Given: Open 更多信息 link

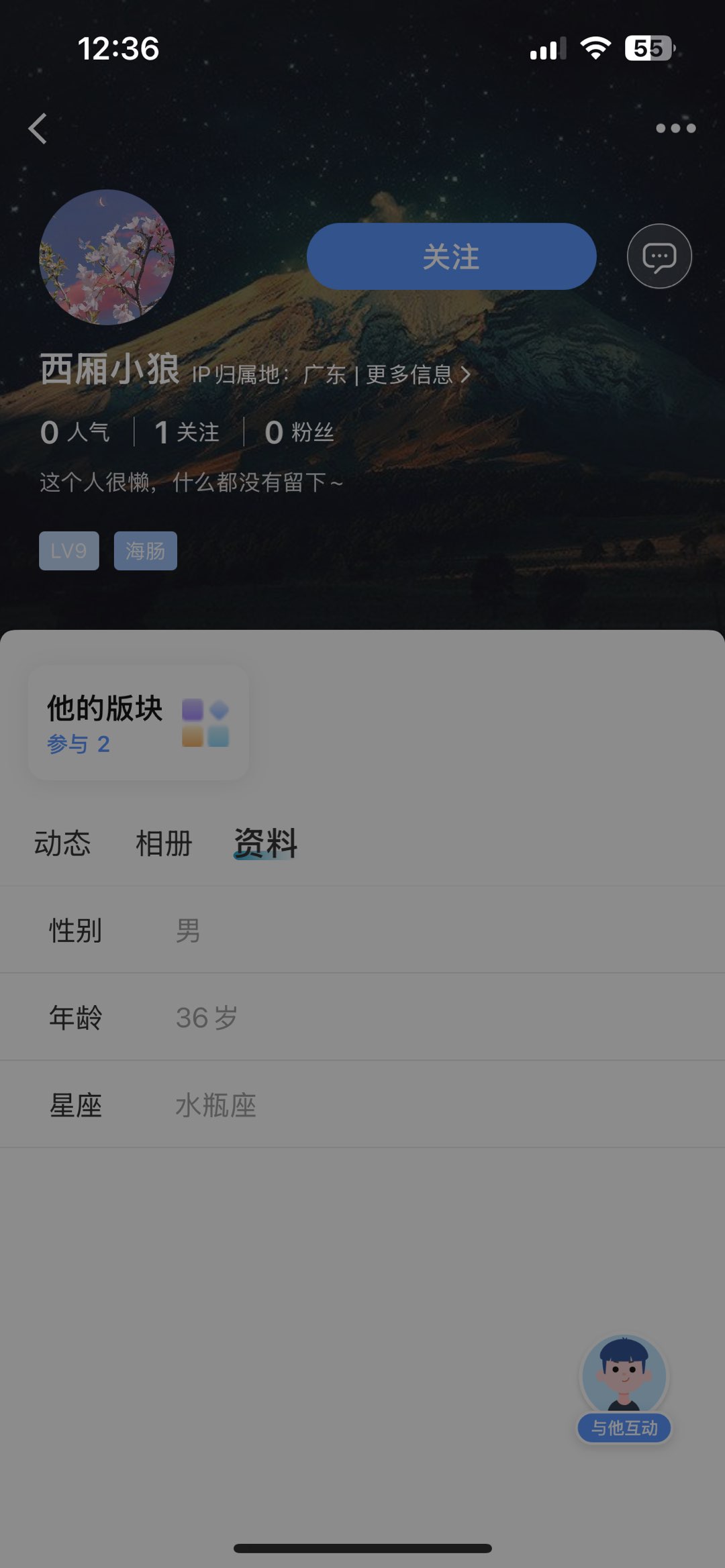Looking at the screenshot, I should [x=418, y=374].
